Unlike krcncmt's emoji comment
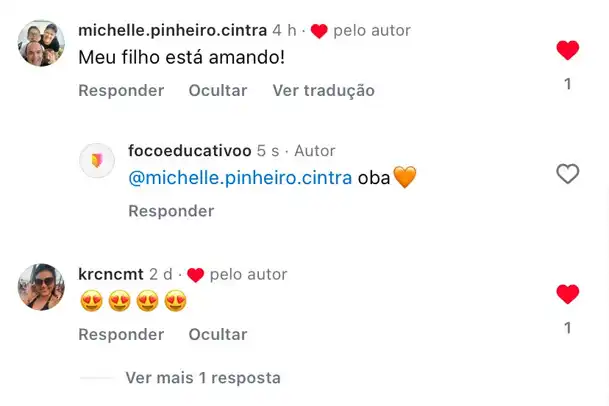609x406 pixels. coord(567,294)
